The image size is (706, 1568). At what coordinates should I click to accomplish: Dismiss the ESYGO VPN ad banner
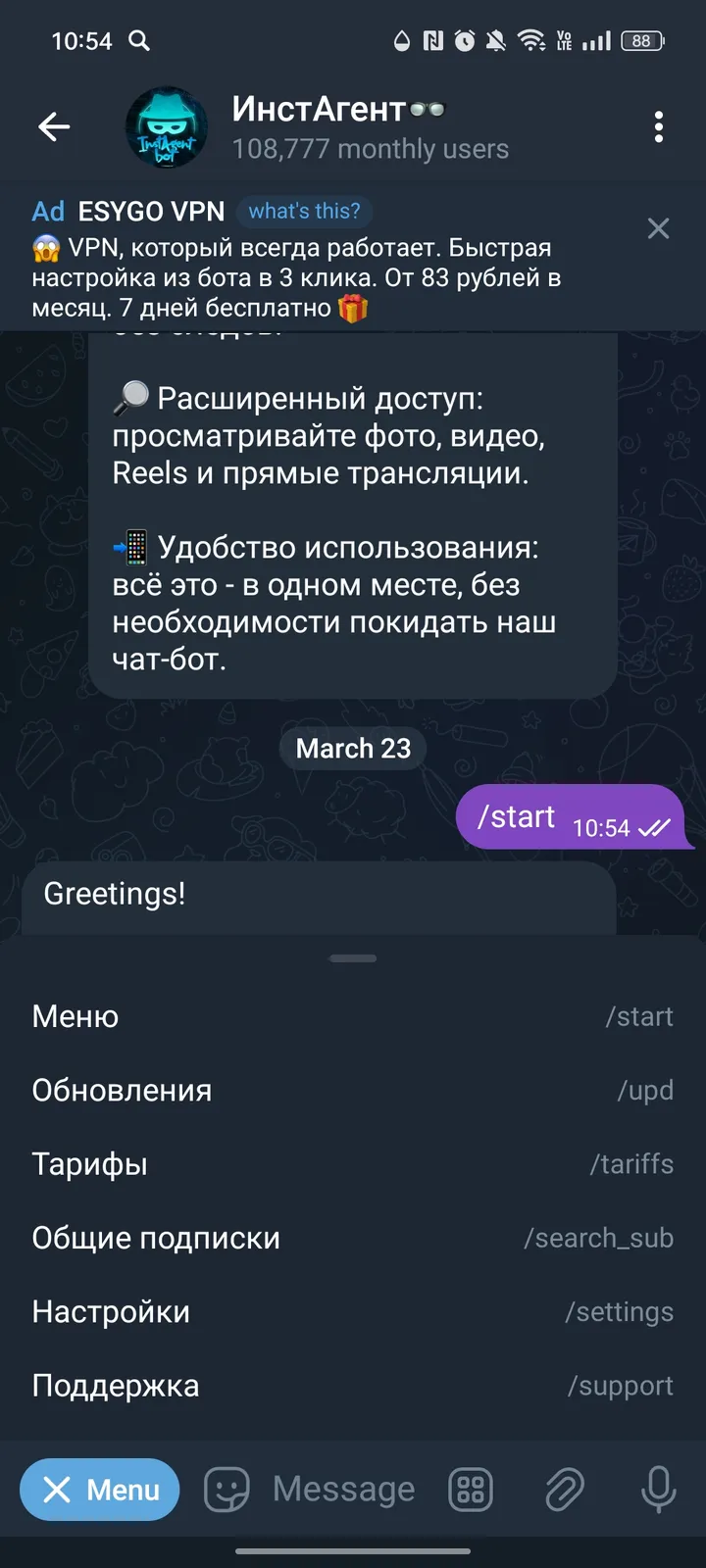point(658,228)
